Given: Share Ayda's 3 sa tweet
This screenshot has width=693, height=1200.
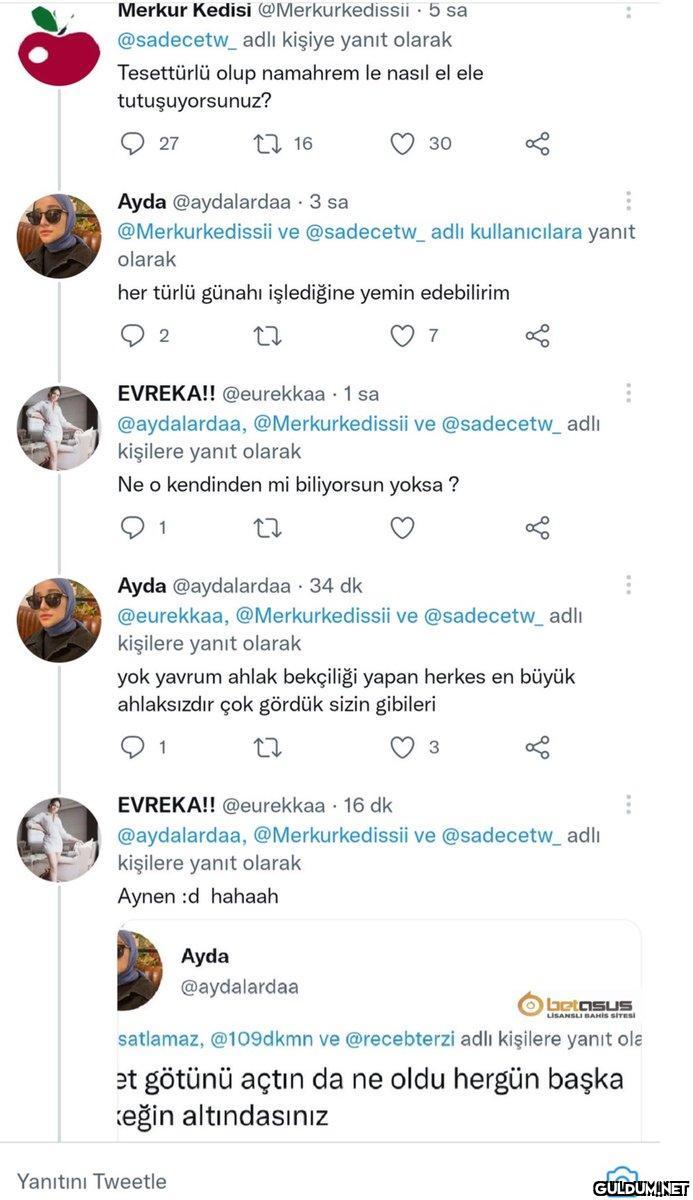Looking at the screenshot, I should click(537, 336).
